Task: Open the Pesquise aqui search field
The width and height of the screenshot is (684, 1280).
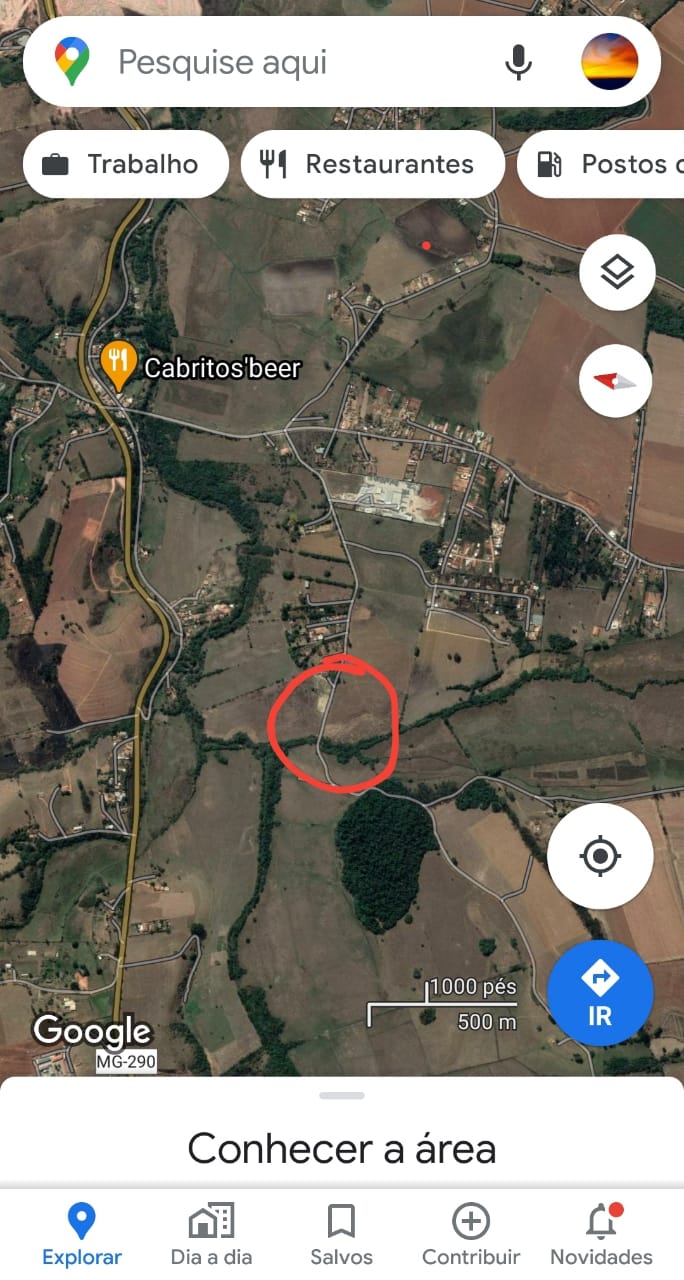Action: (300, 62)
